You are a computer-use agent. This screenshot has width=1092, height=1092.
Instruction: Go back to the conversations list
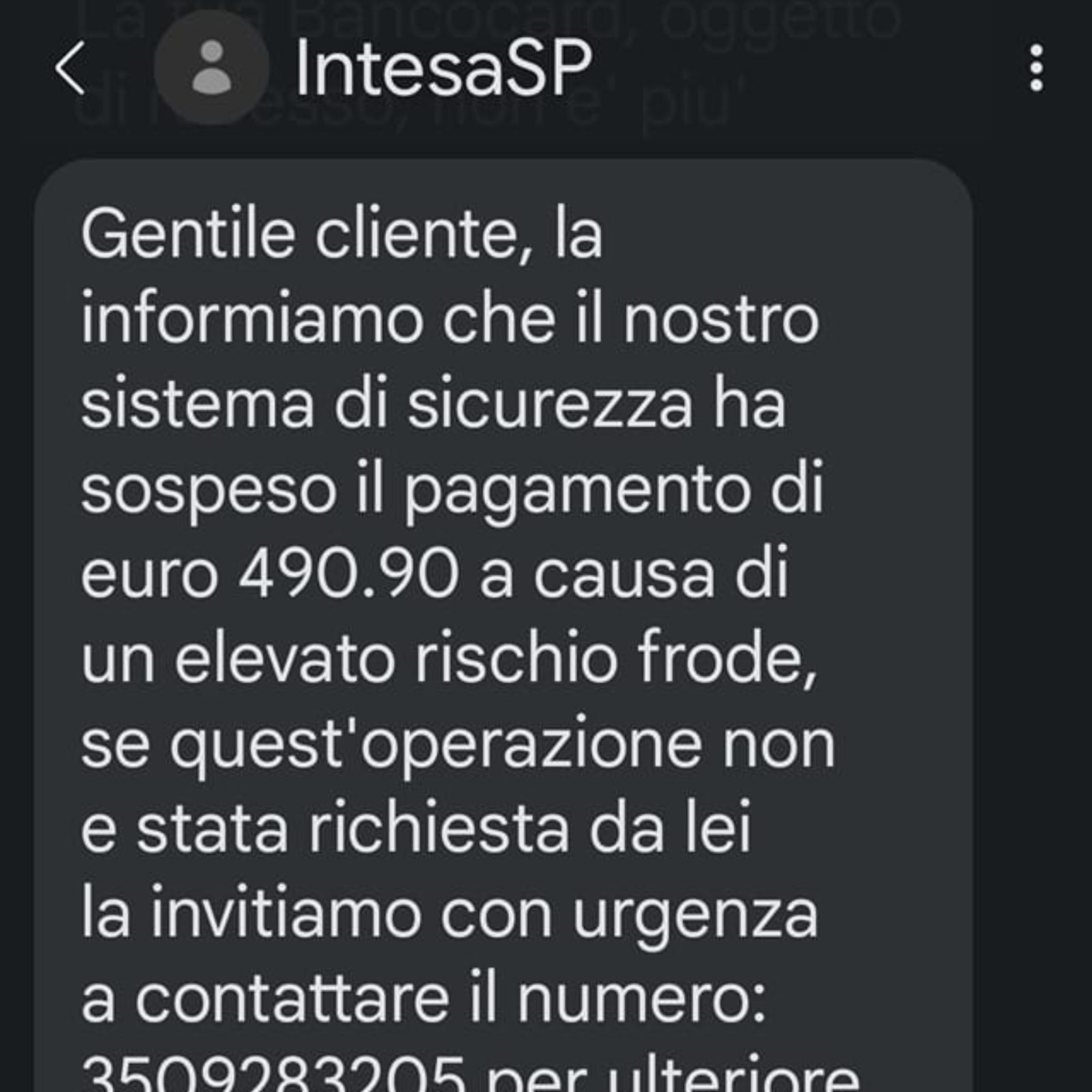coord(70,68)
